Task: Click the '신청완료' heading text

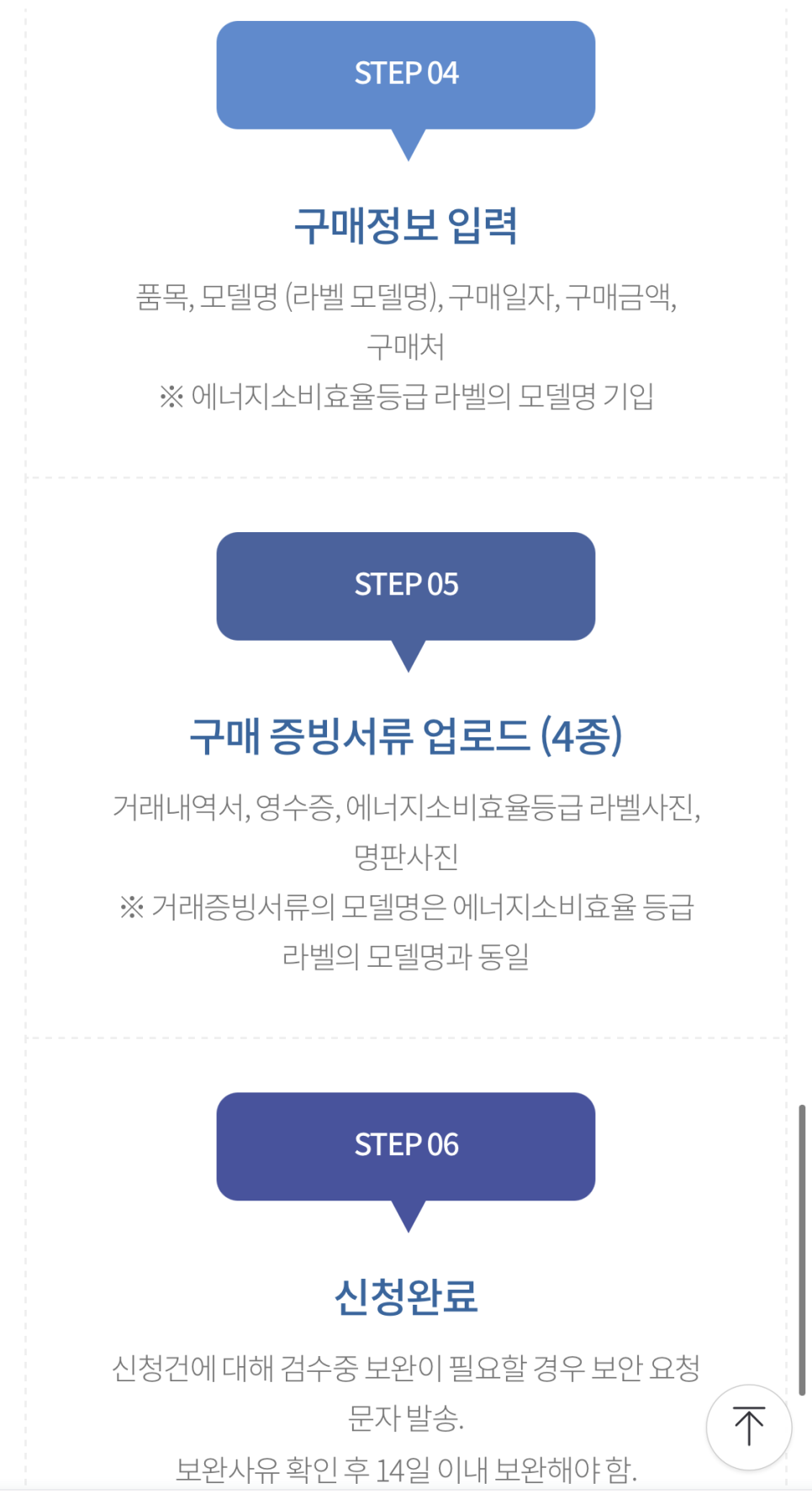Action: pos(406,1297)
